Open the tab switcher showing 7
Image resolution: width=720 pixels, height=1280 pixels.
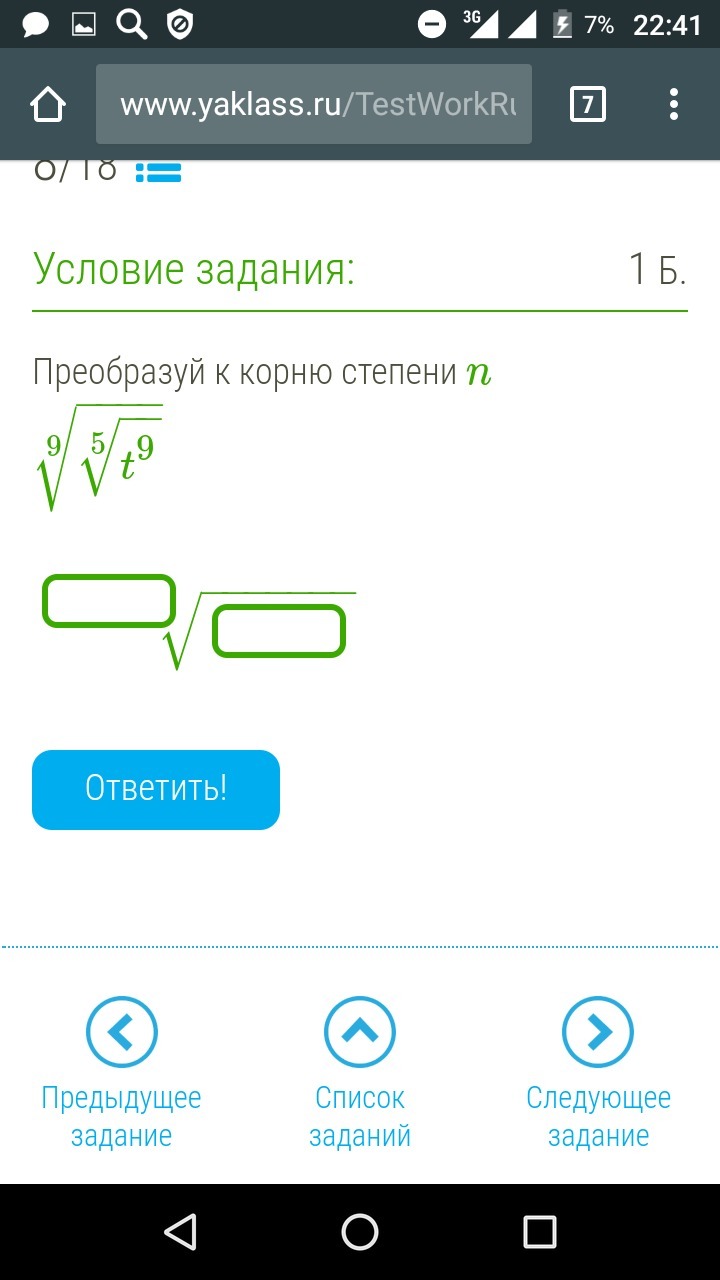[587, 105]
